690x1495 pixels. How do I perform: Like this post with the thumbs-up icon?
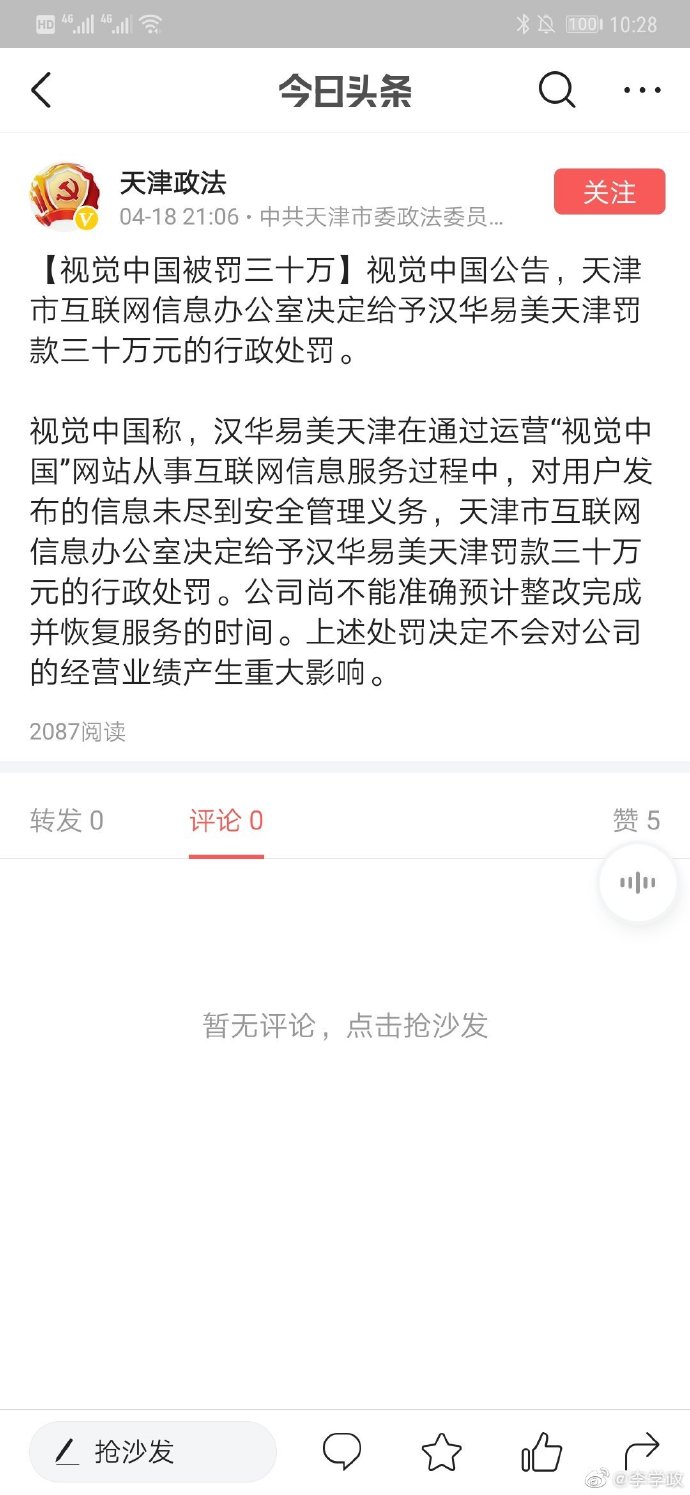click(541, 1452)
